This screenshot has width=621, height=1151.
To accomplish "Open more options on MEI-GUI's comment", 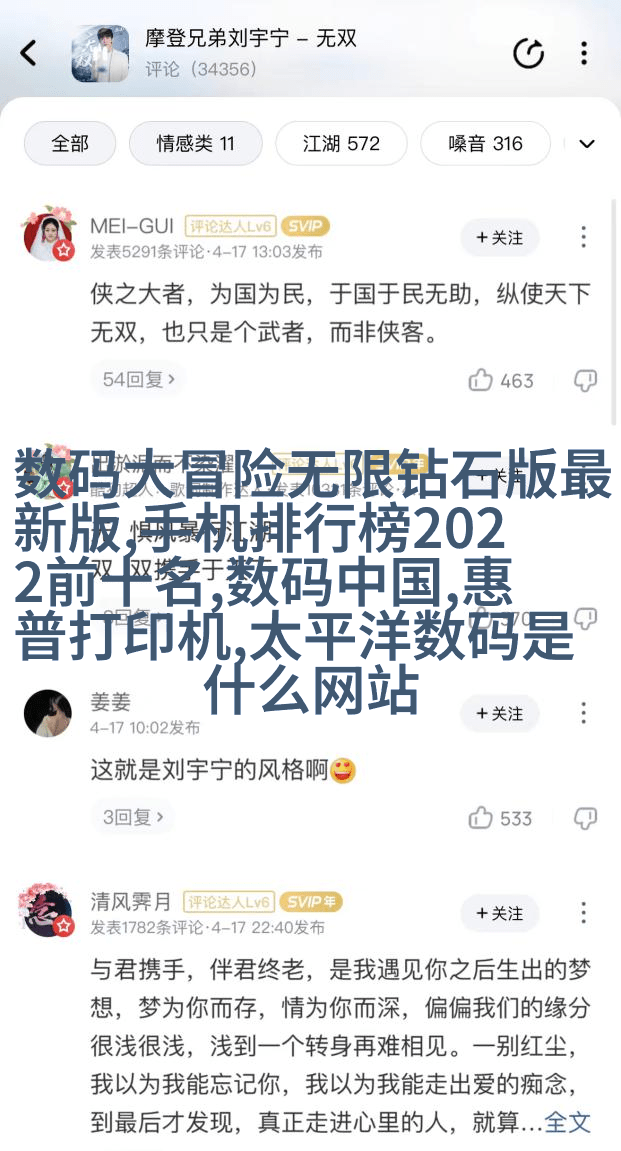I will [x=584, y=238].
